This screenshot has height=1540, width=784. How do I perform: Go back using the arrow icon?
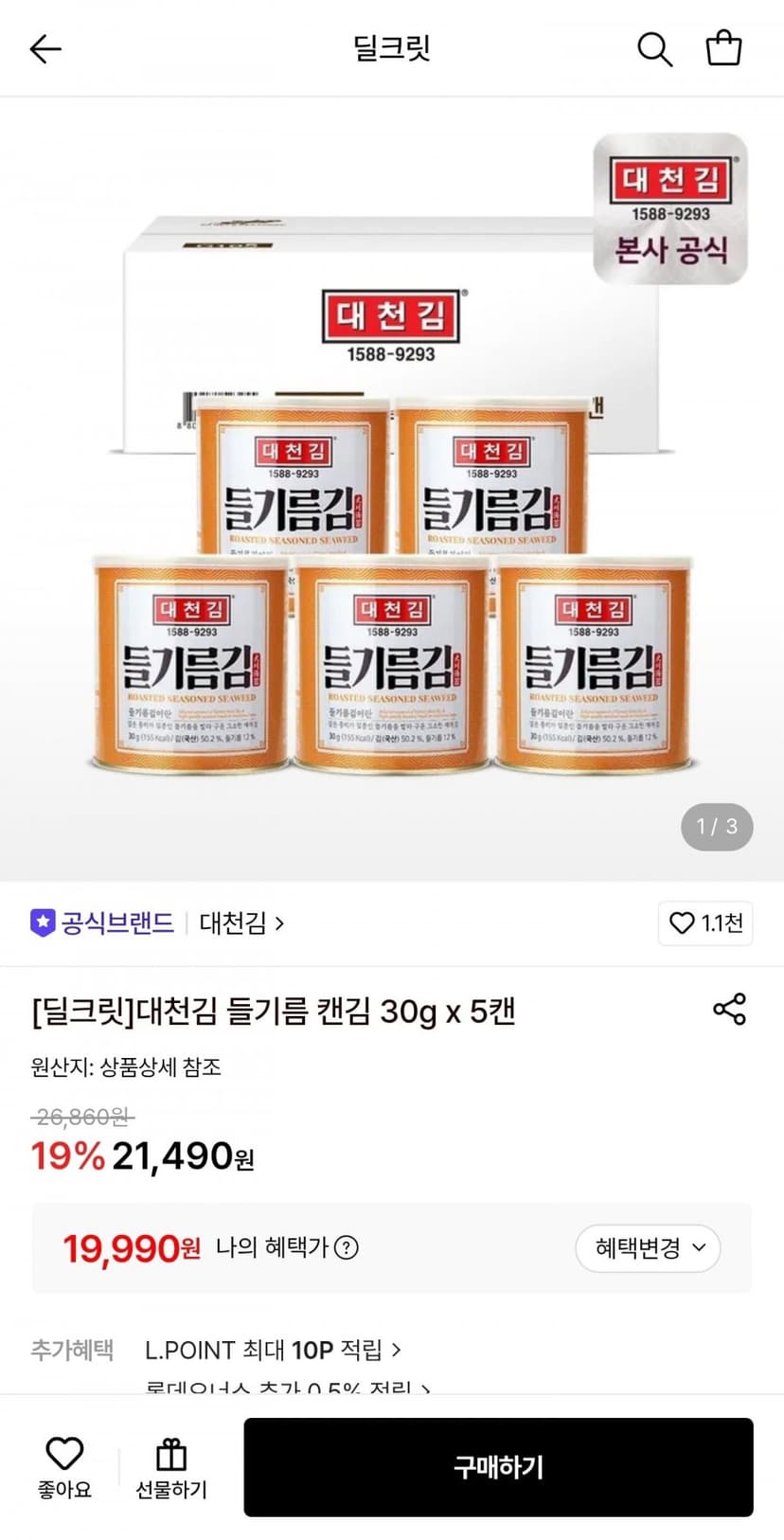coord(45,48)
